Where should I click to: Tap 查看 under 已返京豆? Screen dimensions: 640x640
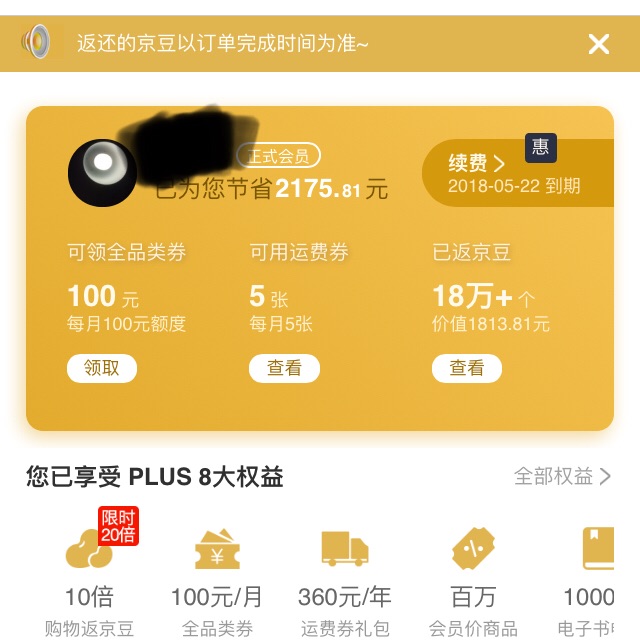click(466, 368)
